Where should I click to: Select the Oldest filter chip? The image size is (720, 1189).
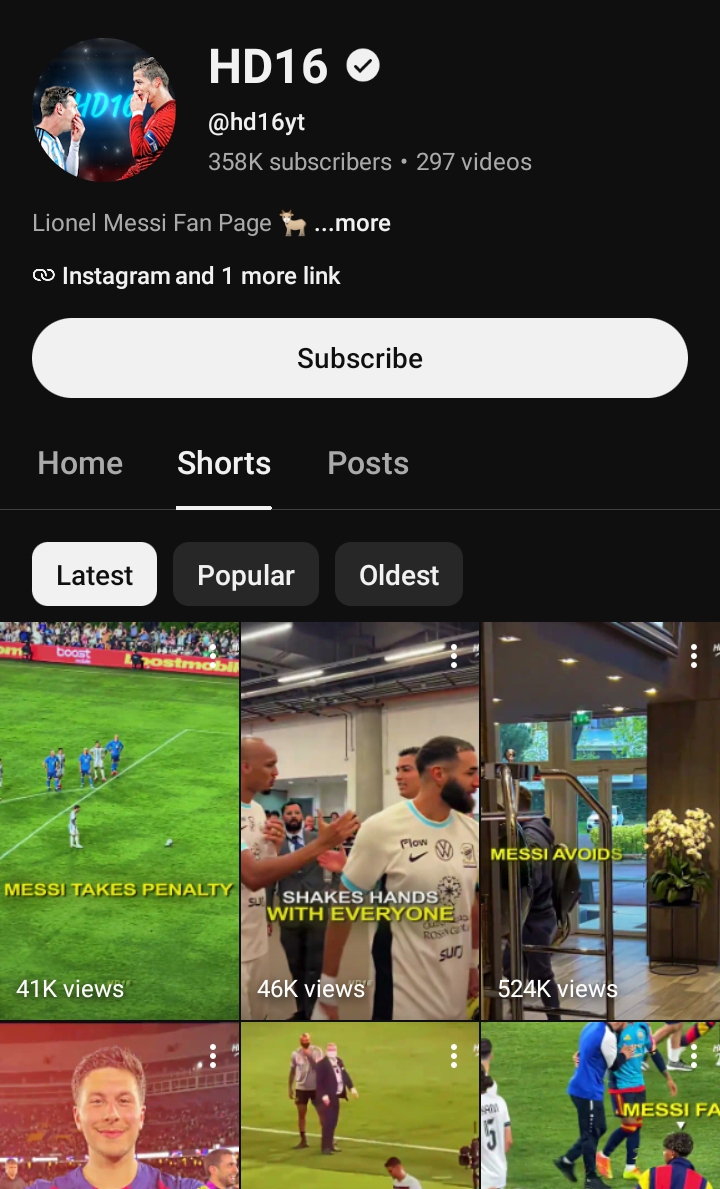point(399,574)
